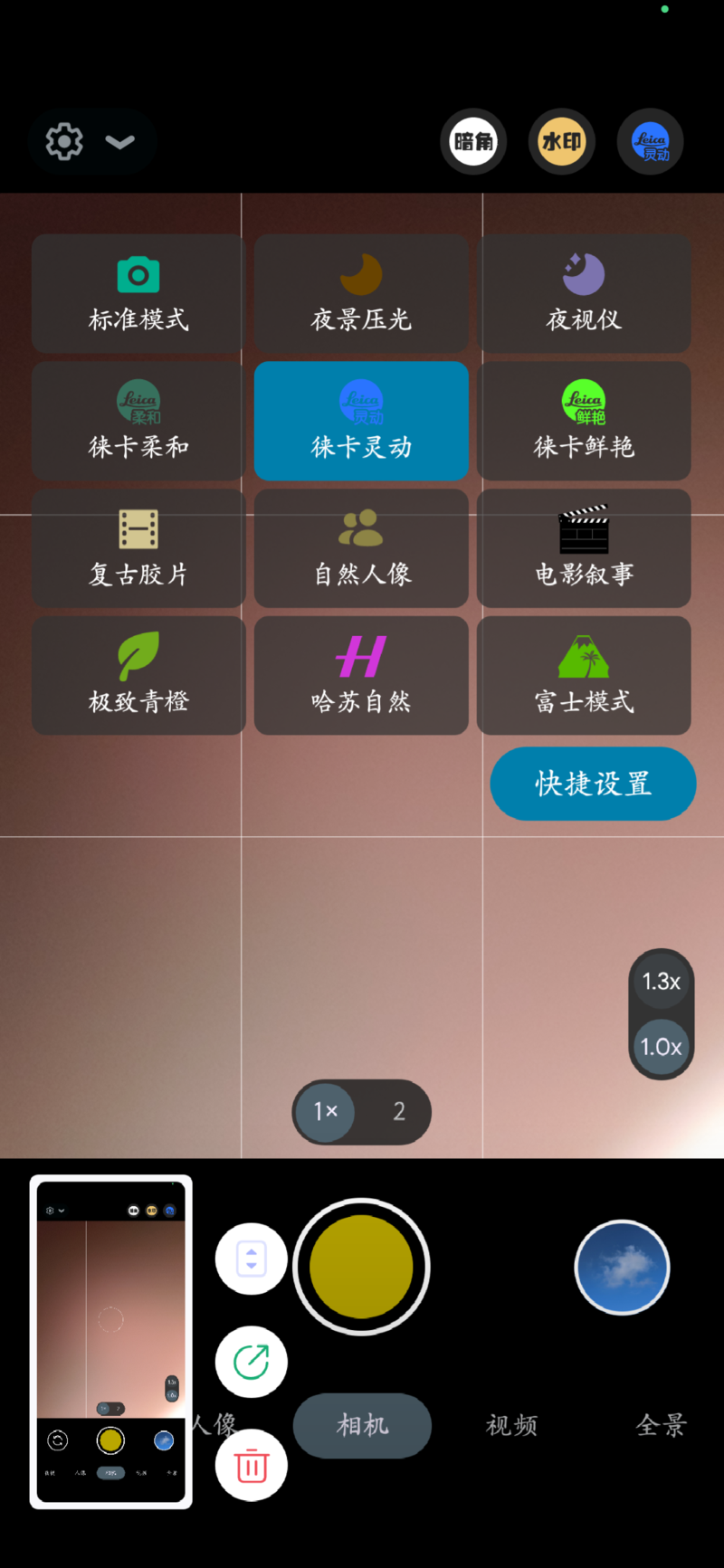Select the 标准模式 filter
The height and width of the screenshot is (1568, 724).
pyautogui.click(x=138, y=294)
